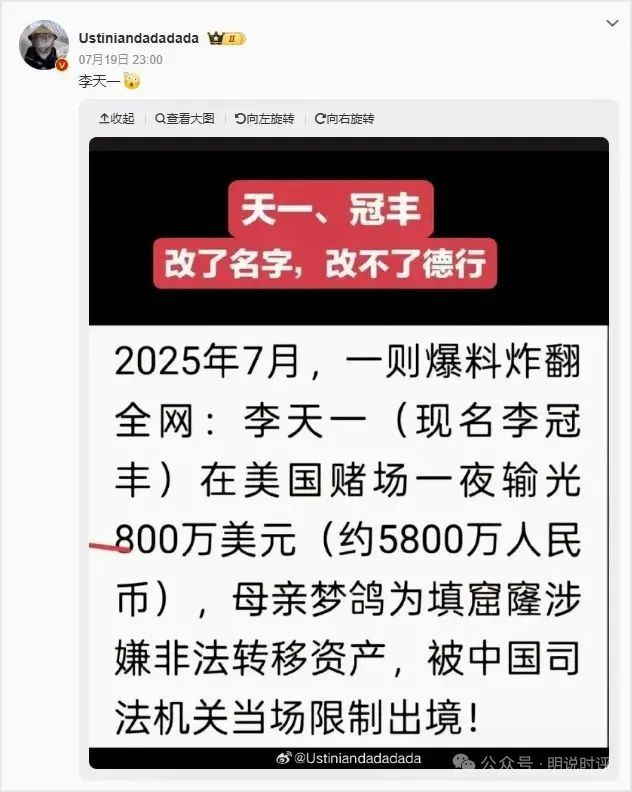
Task: Rotate the image right with 向右旋转
Action: coord(345,118)
